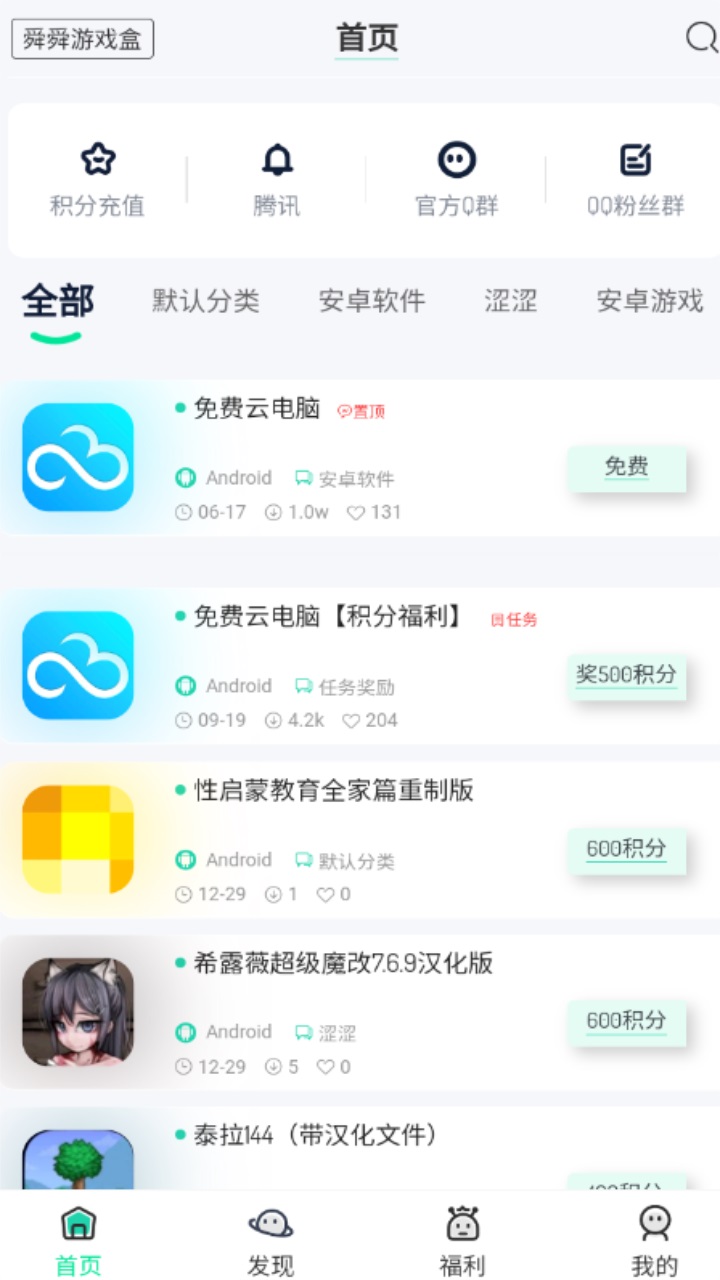Select the 发现 planet icon in bottom bar
The height and width of the screenshot is (1280, 720).
269,1222
